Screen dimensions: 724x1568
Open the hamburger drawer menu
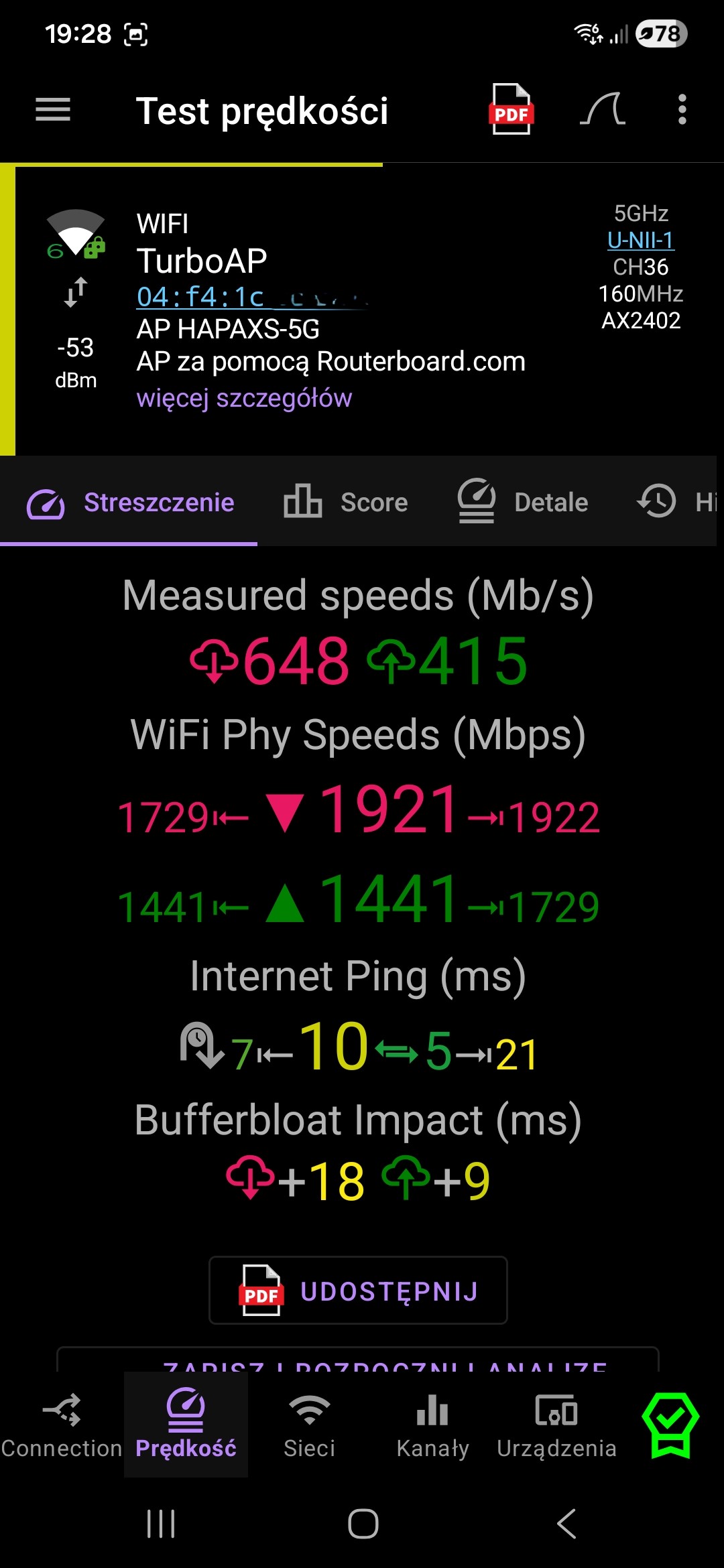coord(53,110)
